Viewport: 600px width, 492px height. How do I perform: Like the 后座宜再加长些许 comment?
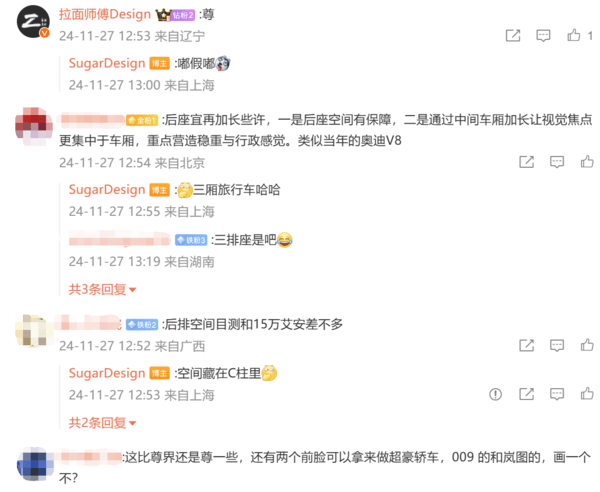[584, 163]
